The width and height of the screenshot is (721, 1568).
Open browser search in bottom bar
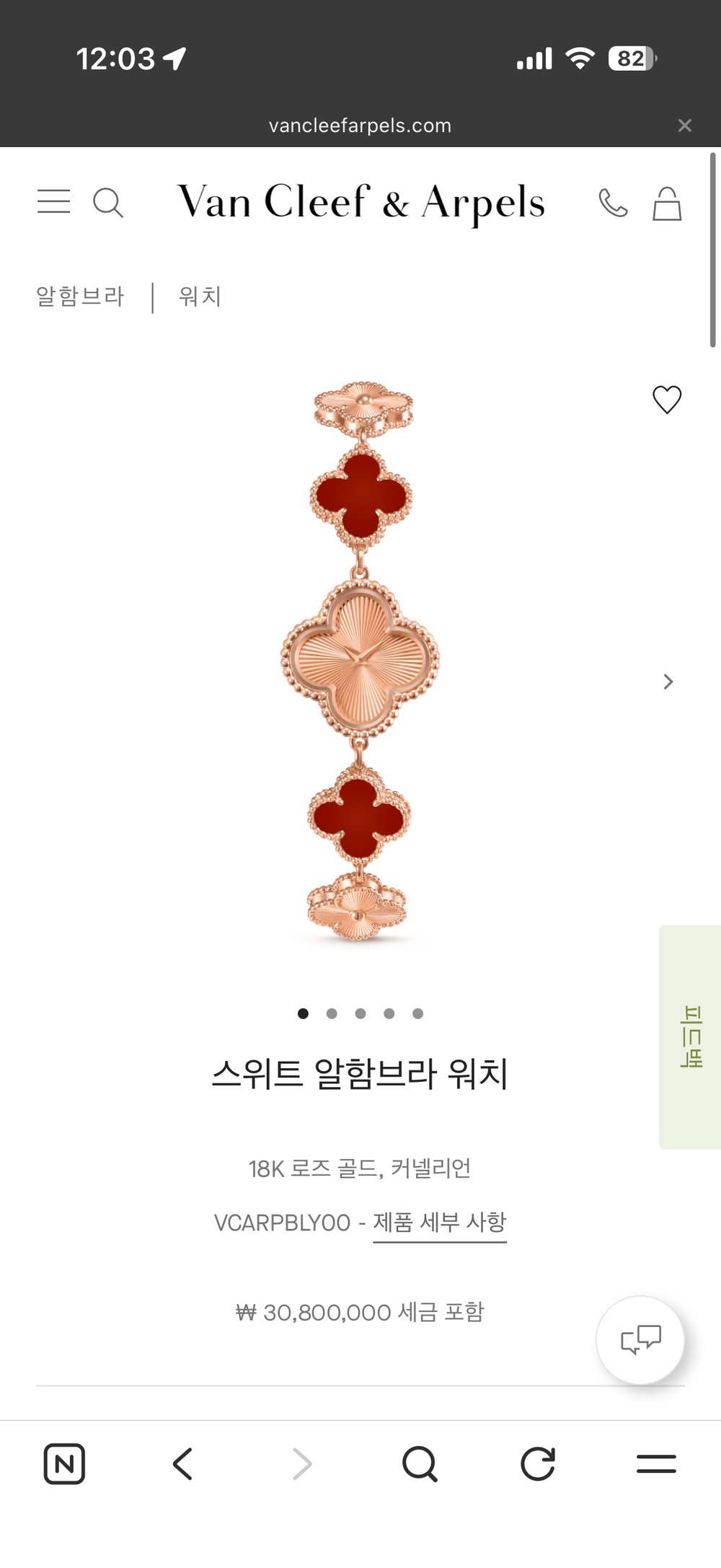[420, 1464]
